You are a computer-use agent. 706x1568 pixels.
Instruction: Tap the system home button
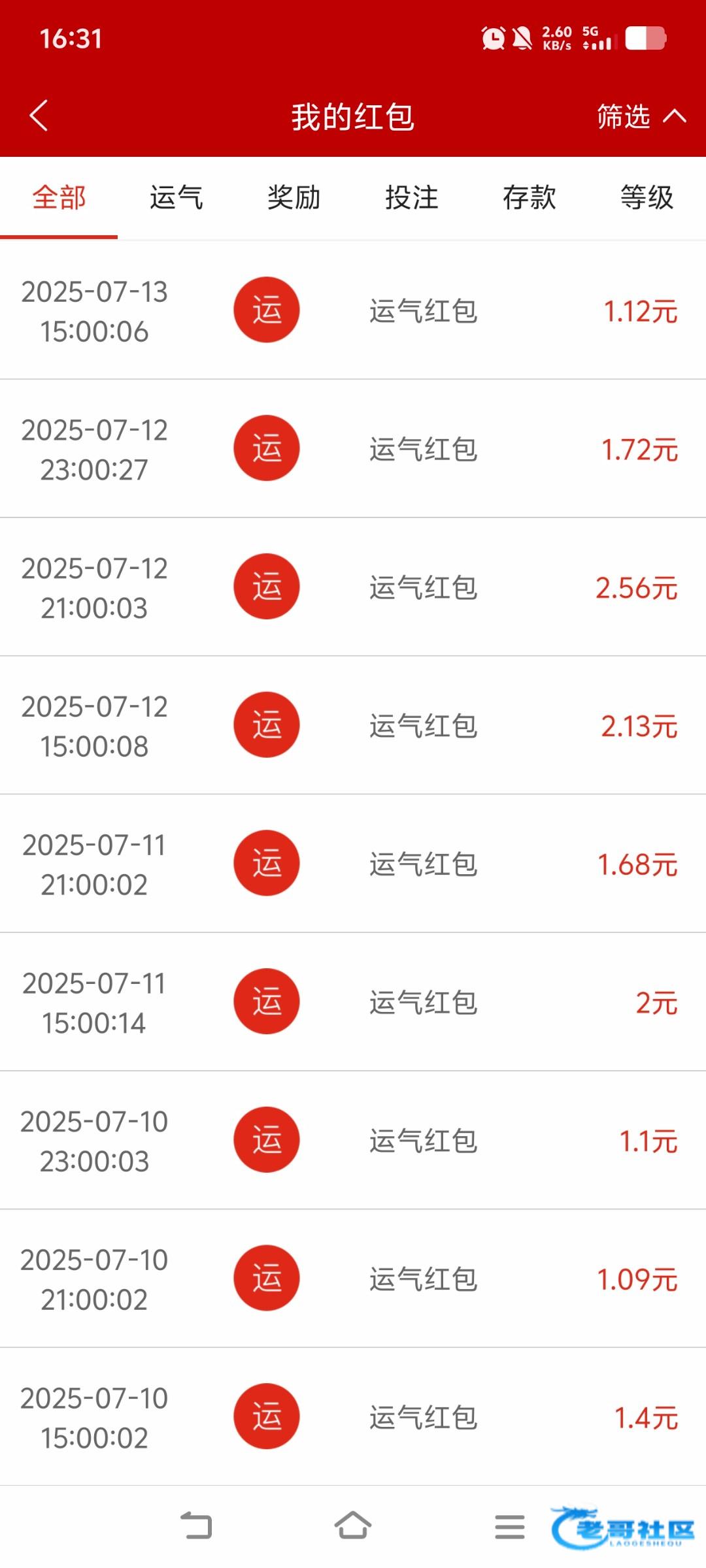coord(353,1526)
